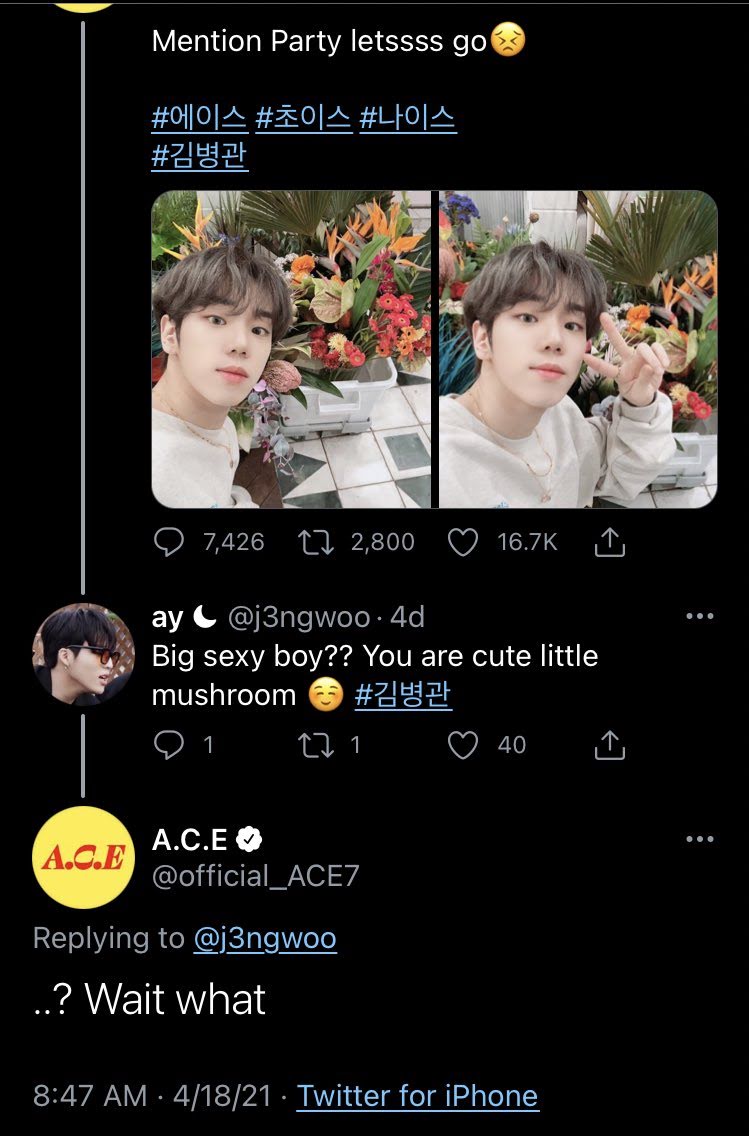
Task: Open the #초이스 hashtag
Action: 303,118
